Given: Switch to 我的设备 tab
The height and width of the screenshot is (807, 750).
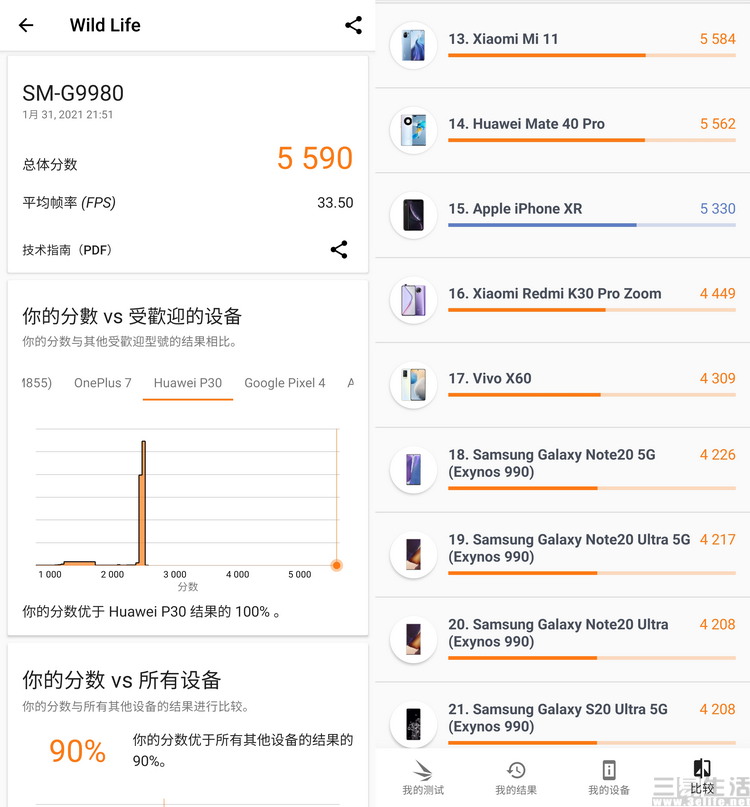Looking at the screenshot, I should click(608, 777).
